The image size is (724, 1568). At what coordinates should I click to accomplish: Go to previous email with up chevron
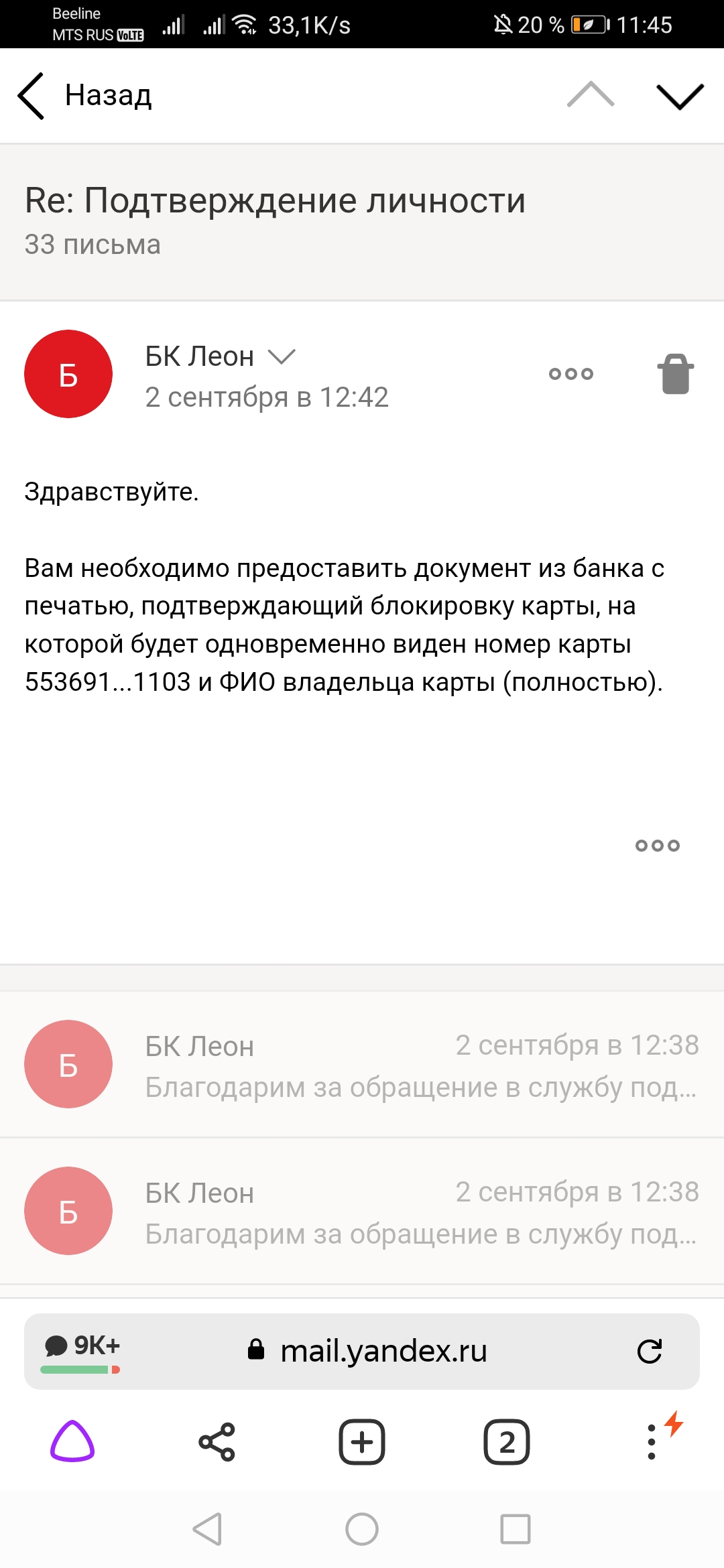point(591,94)
